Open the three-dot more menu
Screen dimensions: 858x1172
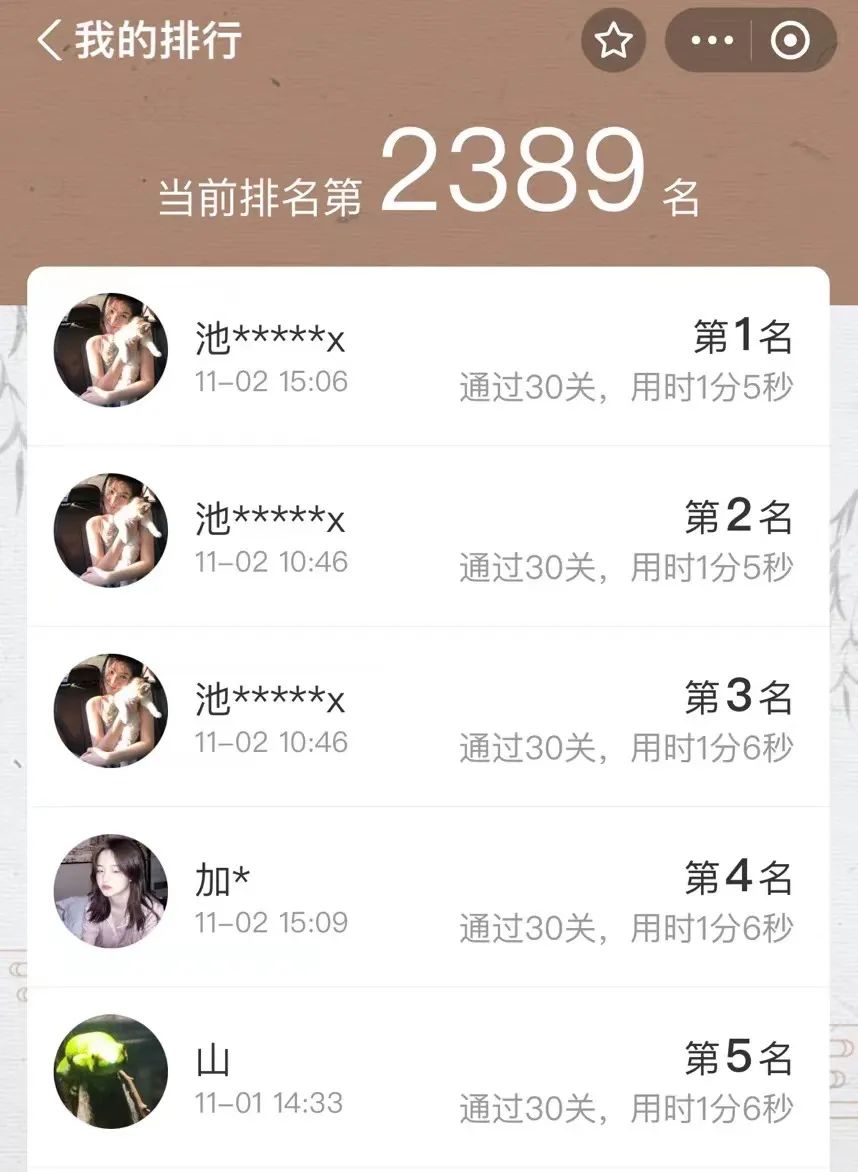click(x=712, y=41)
